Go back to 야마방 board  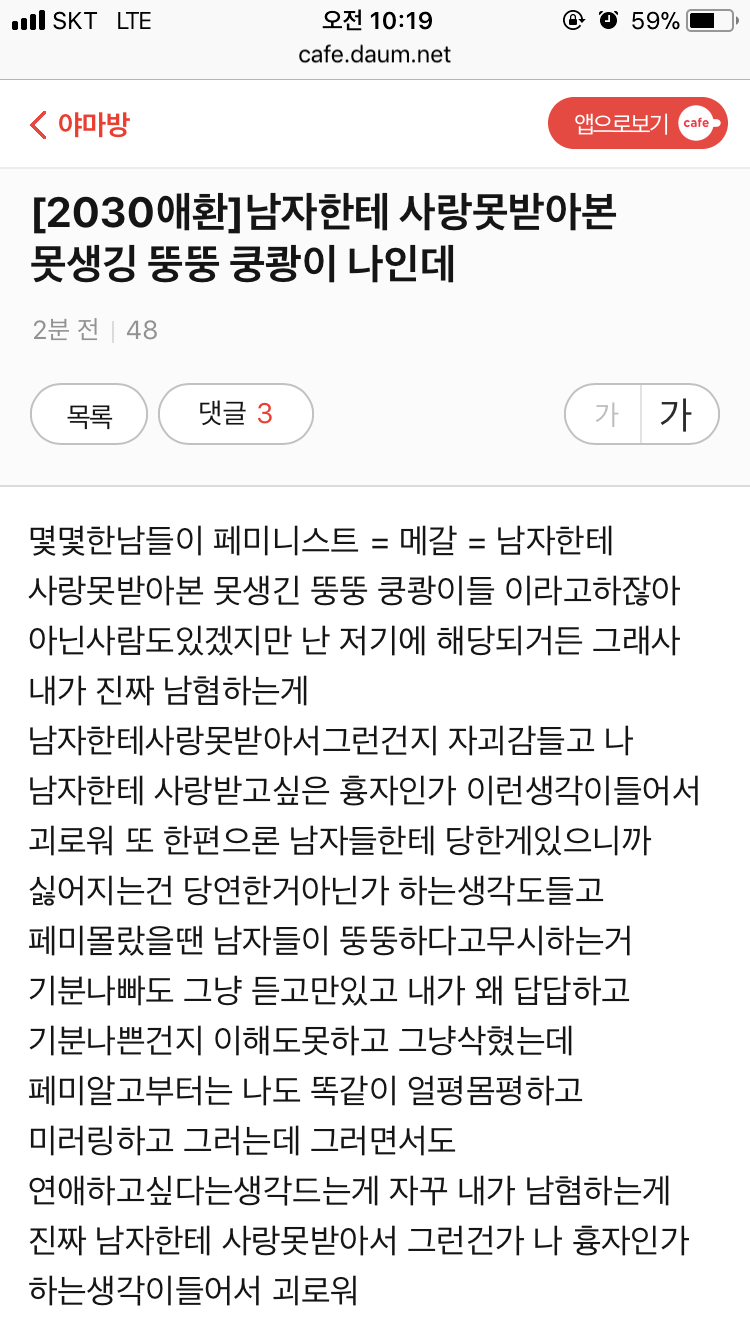(x=80, y=125)
